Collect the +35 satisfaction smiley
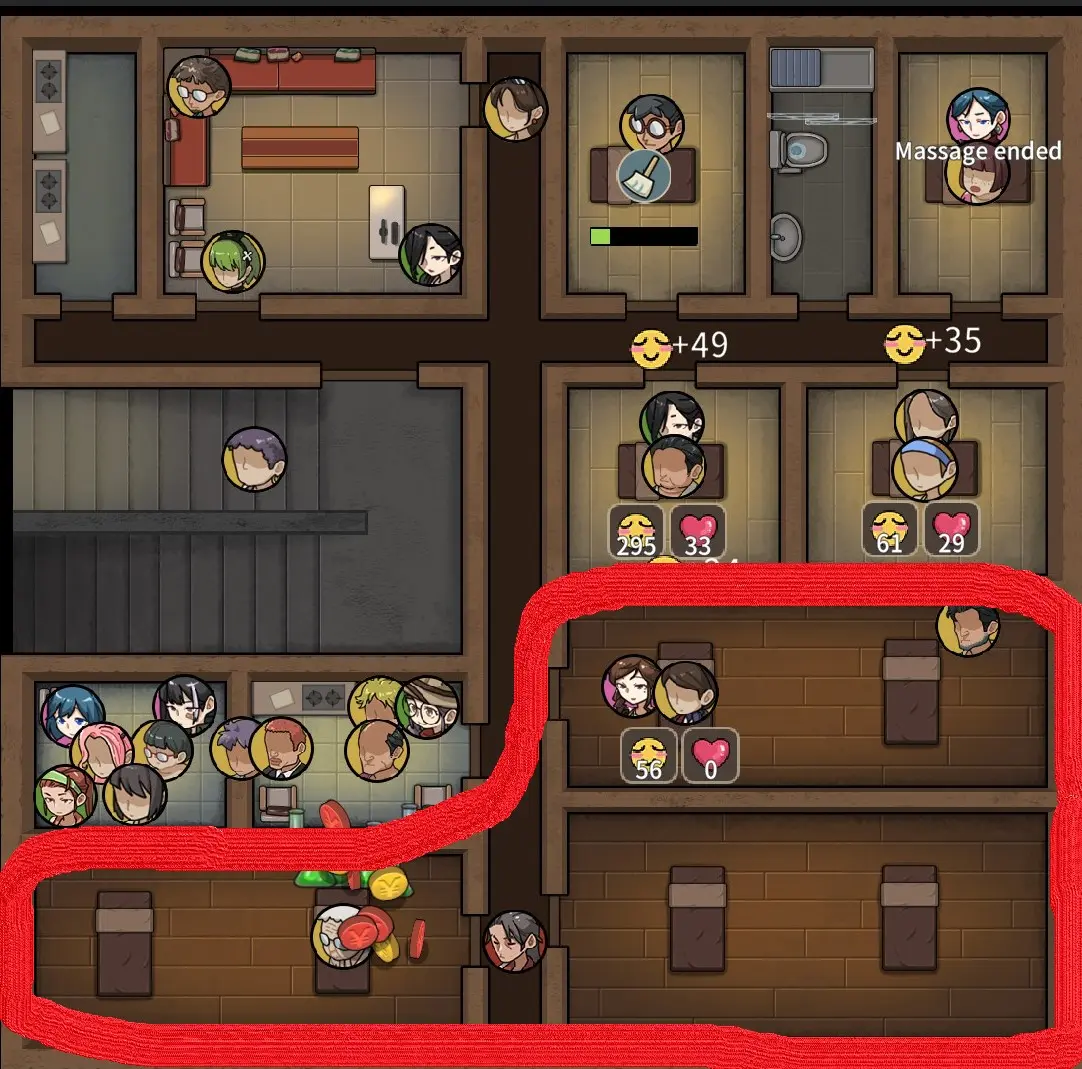The height and width of the screenshot is (1069, 1082). click(x=904, y=343)
